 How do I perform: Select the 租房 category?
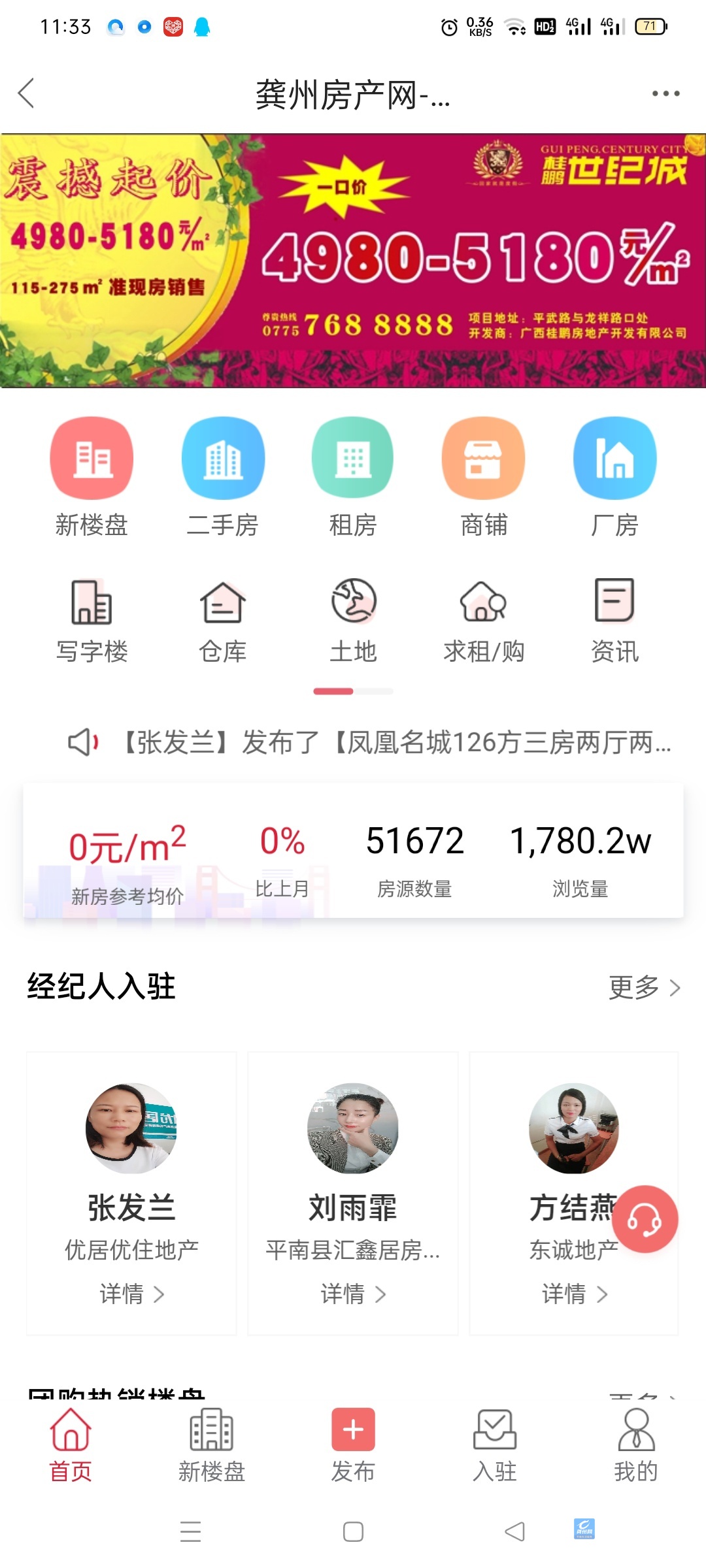353,459
